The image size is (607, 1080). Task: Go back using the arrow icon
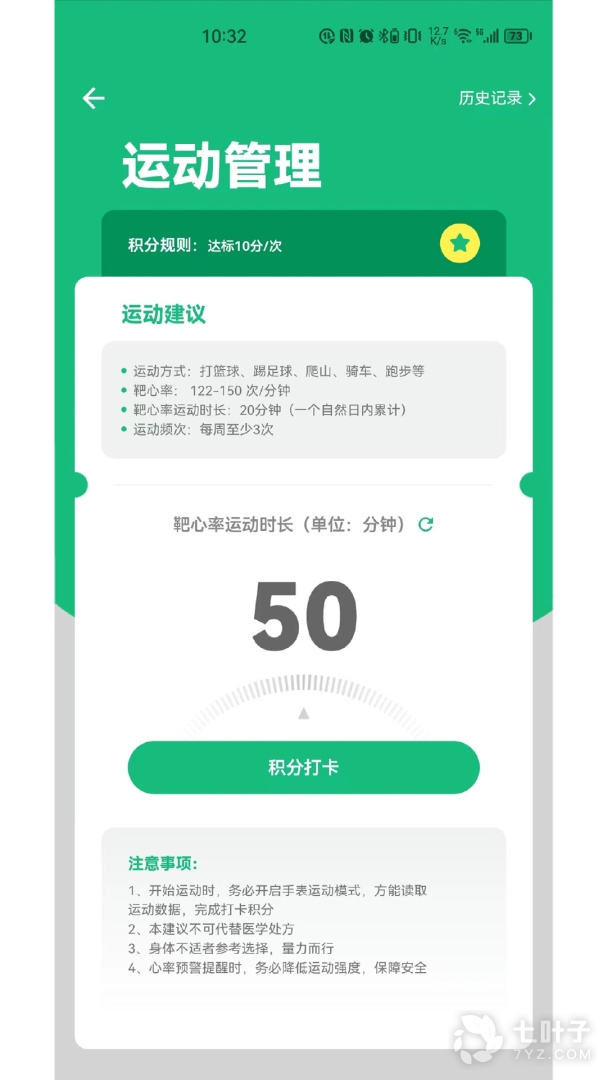[x=93, y=98]
